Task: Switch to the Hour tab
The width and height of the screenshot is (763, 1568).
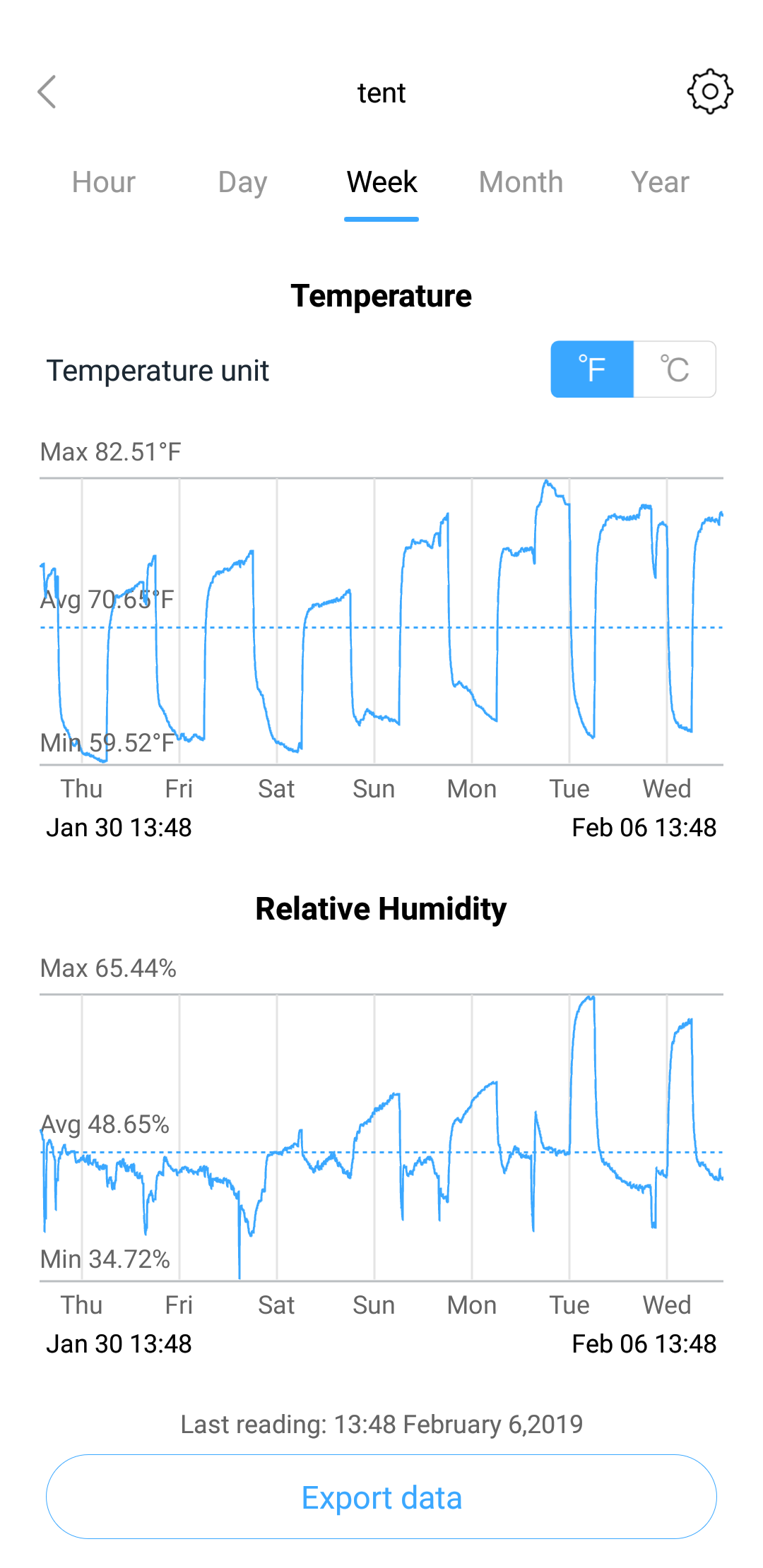Action: click(x=103, y=182)
